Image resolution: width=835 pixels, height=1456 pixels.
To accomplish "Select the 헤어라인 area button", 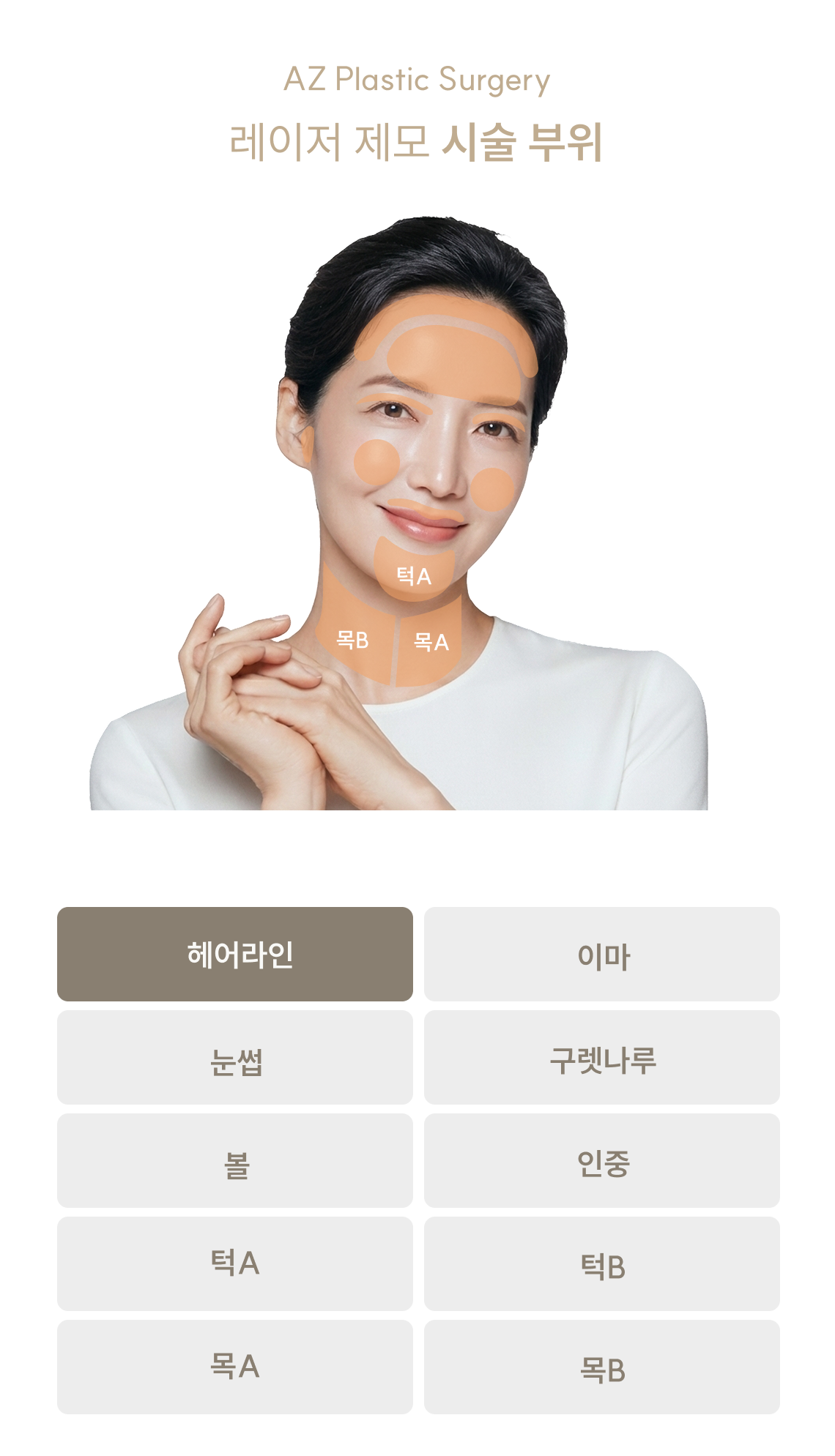I will [235, 954].
